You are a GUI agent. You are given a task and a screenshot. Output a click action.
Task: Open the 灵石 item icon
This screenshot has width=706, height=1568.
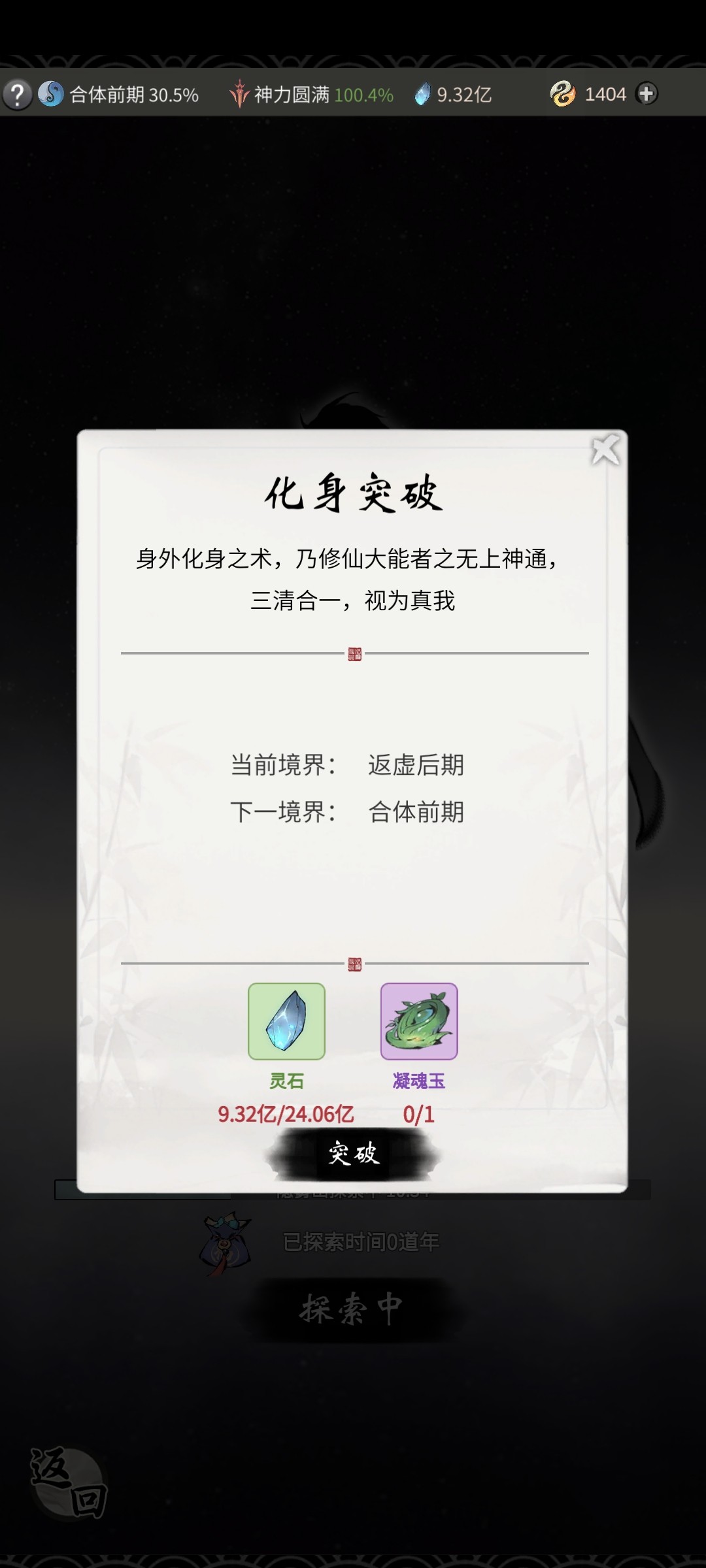tap(286, 1021)
